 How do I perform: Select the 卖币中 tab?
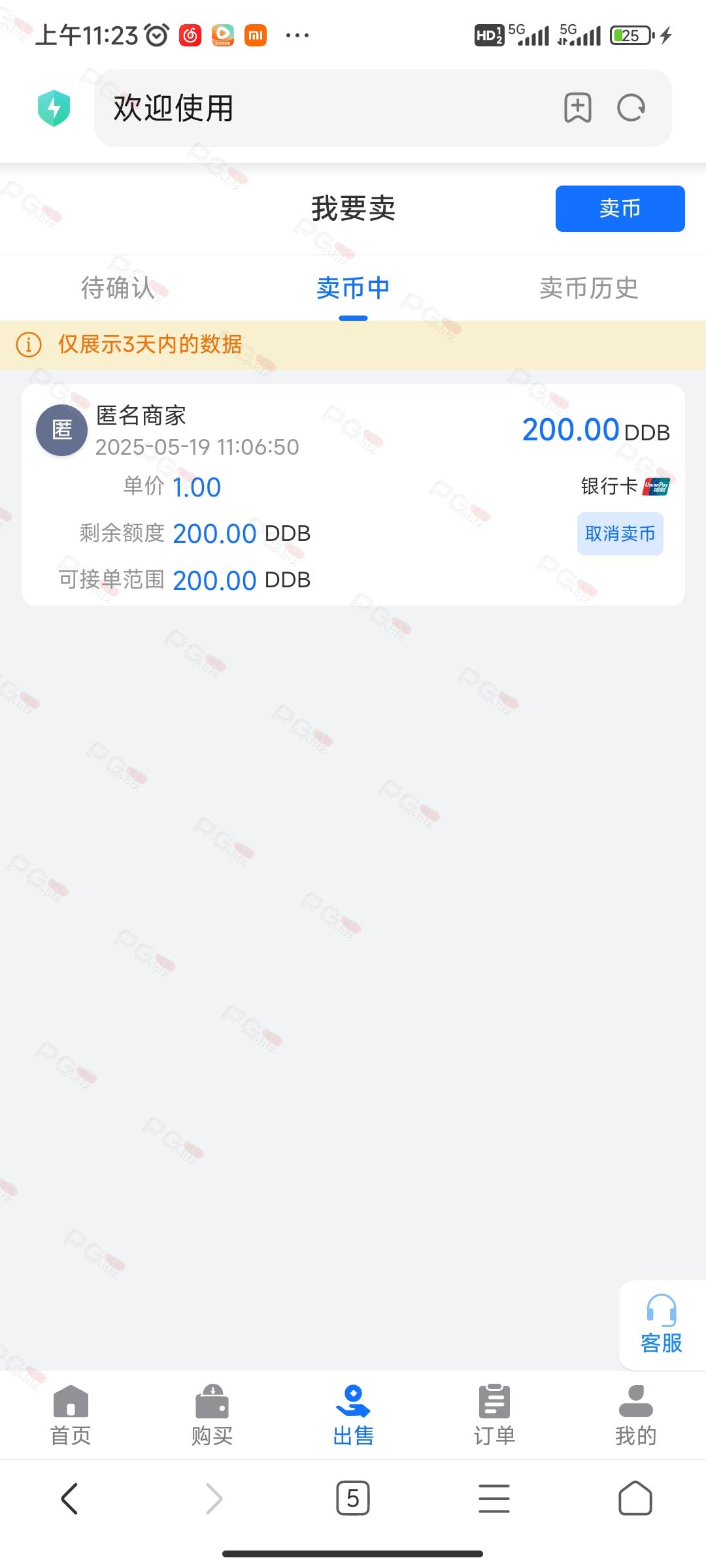(x=353, y=287)
